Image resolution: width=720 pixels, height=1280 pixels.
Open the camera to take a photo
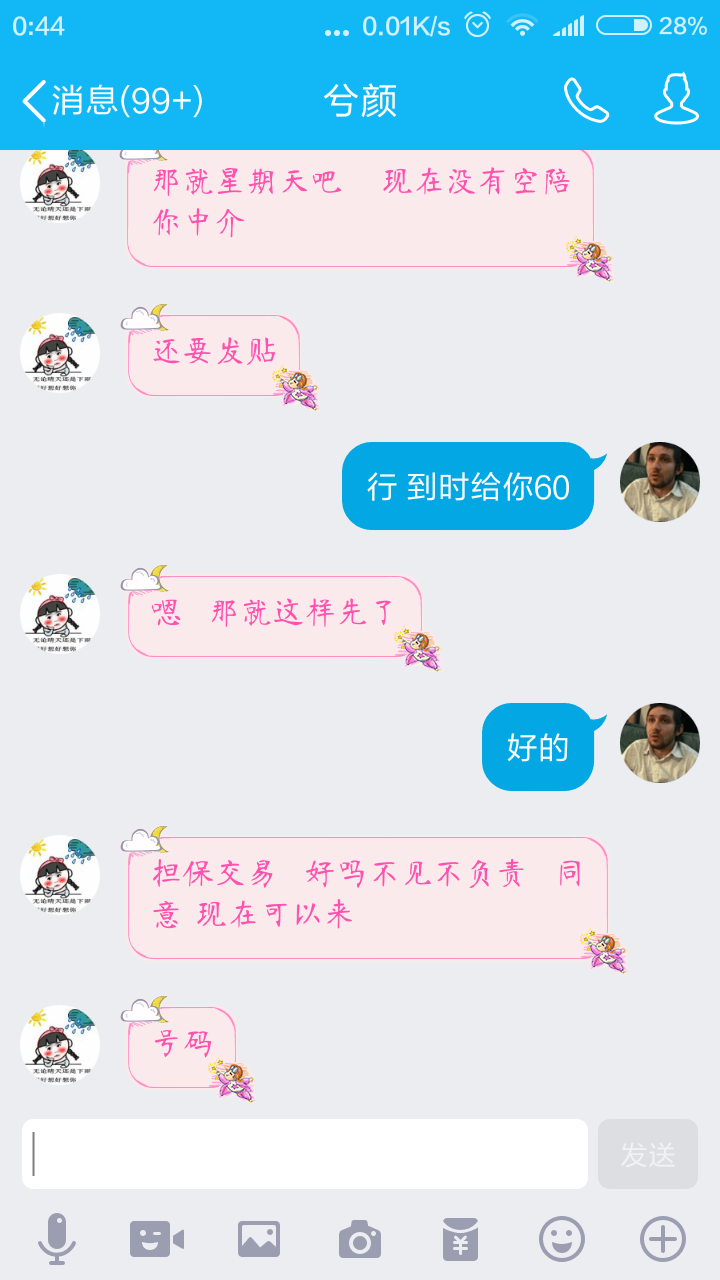[360, 1240]
